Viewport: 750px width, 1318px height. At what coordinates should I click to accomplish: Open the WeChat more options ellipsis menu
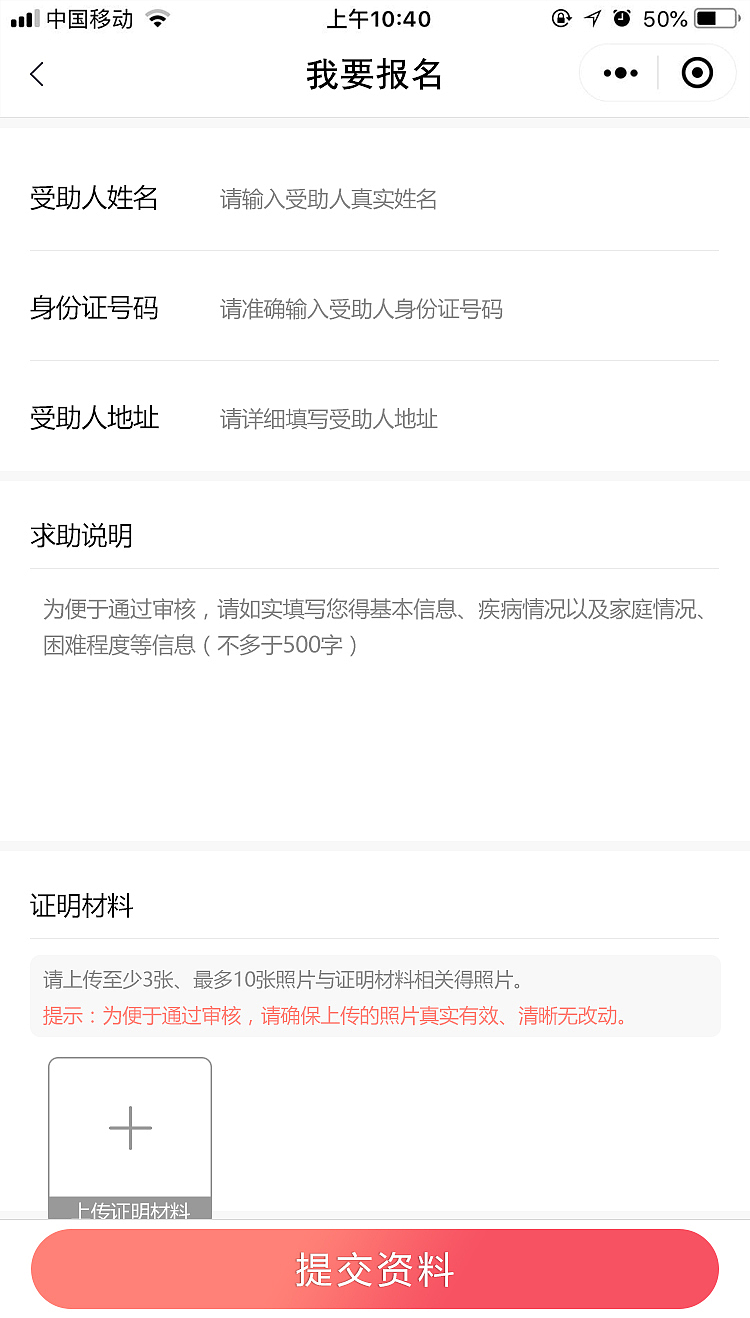tap(618, 72)
